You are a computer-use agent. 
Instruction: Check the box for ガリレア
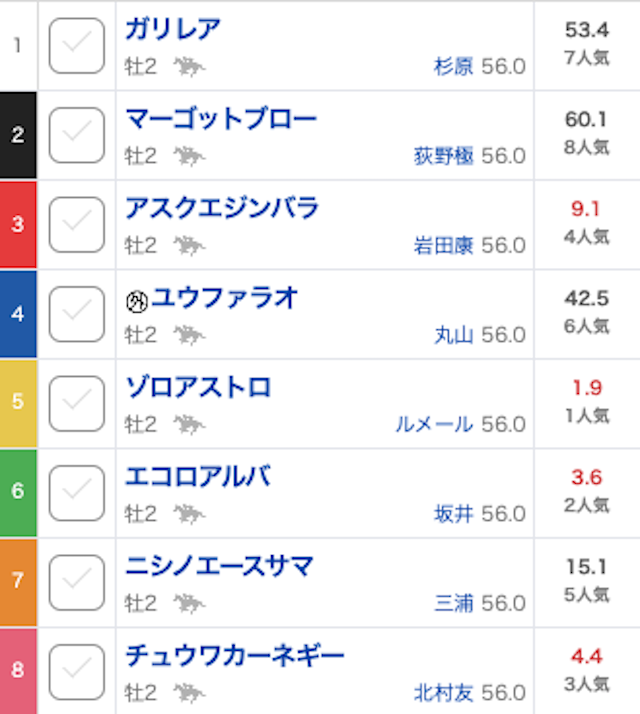click(x=76, y=46)
